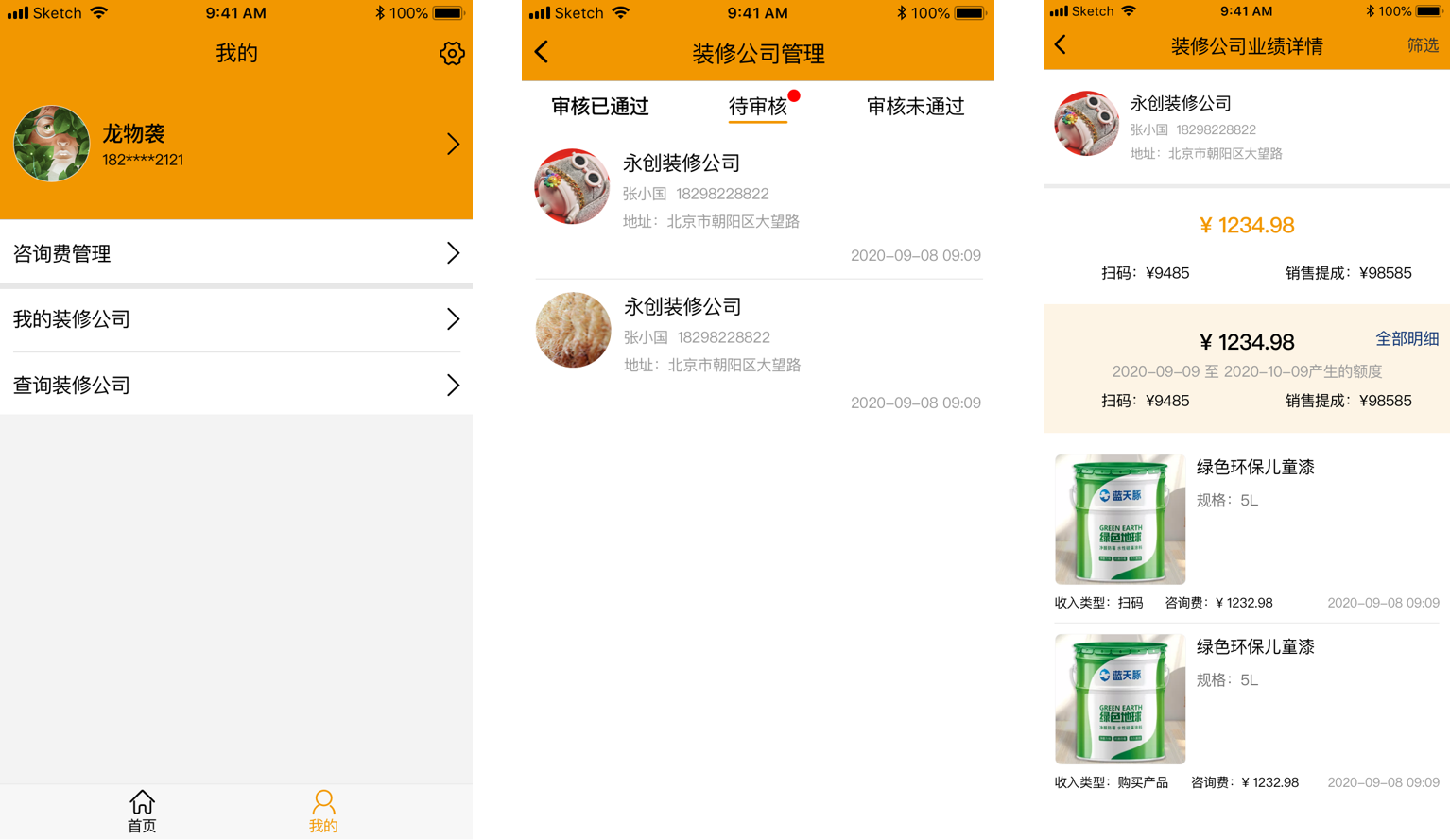1450x840 pixels.
Task: Switch to 首页 tab
Action: pyautogui.click(x=142, y=812)
